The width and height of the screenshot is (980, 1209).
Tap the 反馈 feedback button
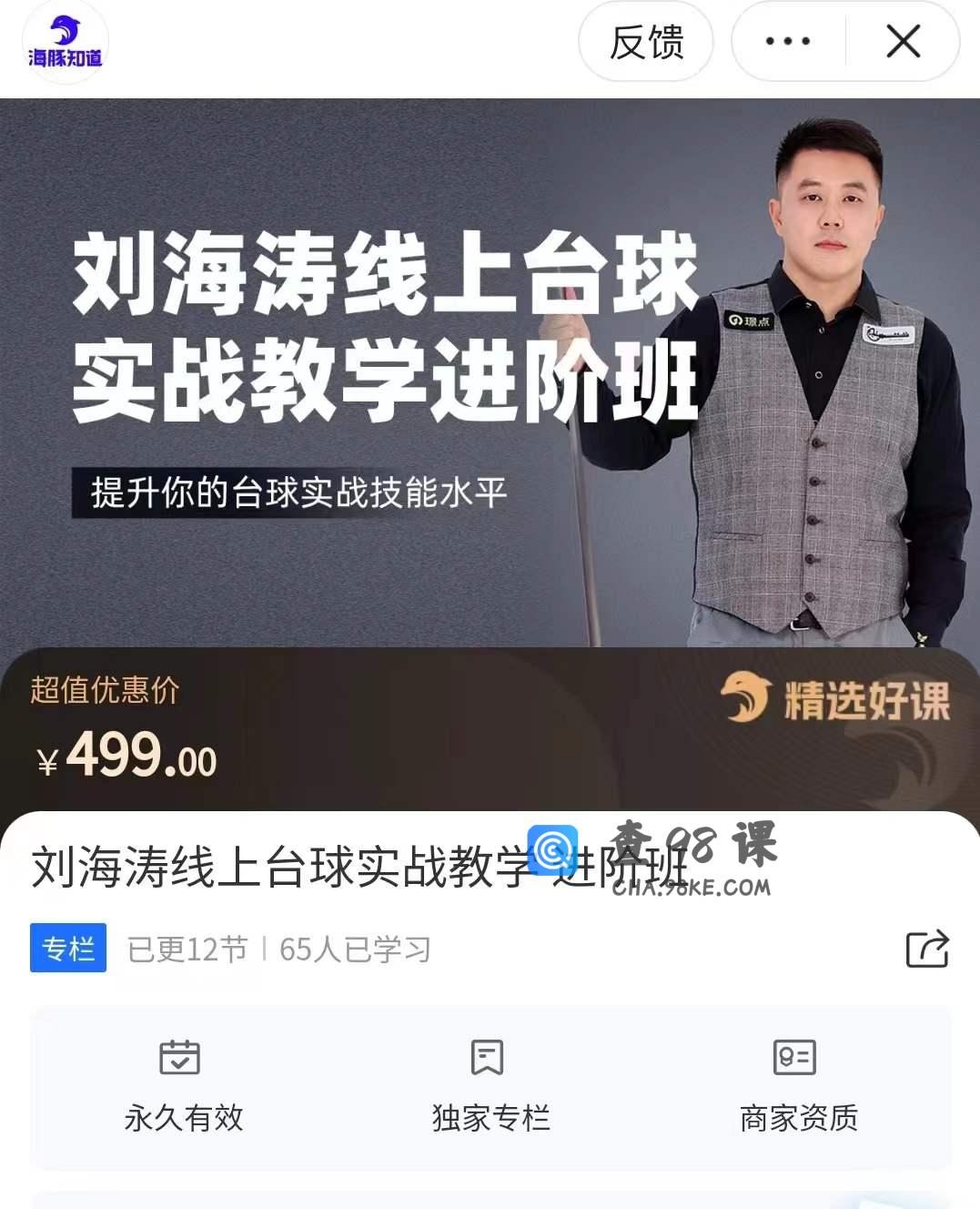pyautogui.click(x=646, y=42)
